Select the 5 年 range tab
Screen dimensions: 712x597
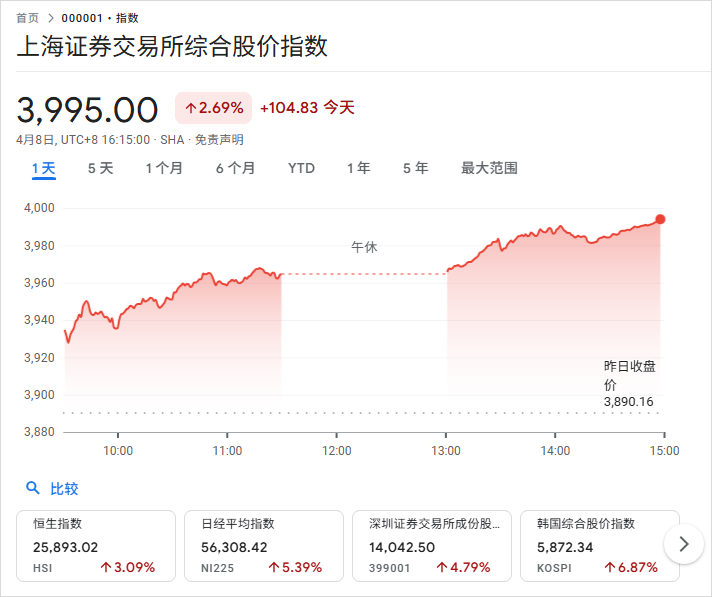click(415, 168)
